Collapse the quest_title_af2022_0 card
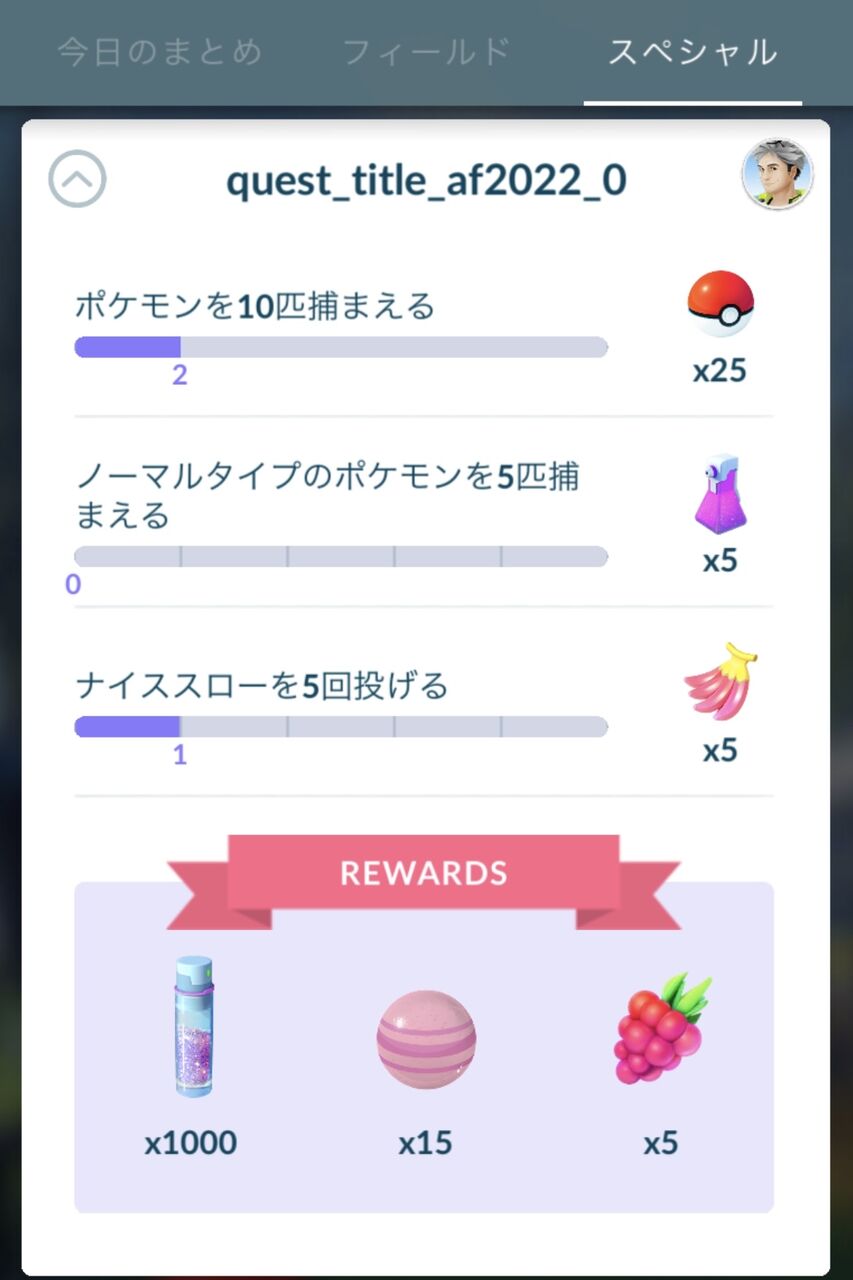This screenshot has height=1280, width=853. (77, 179)
